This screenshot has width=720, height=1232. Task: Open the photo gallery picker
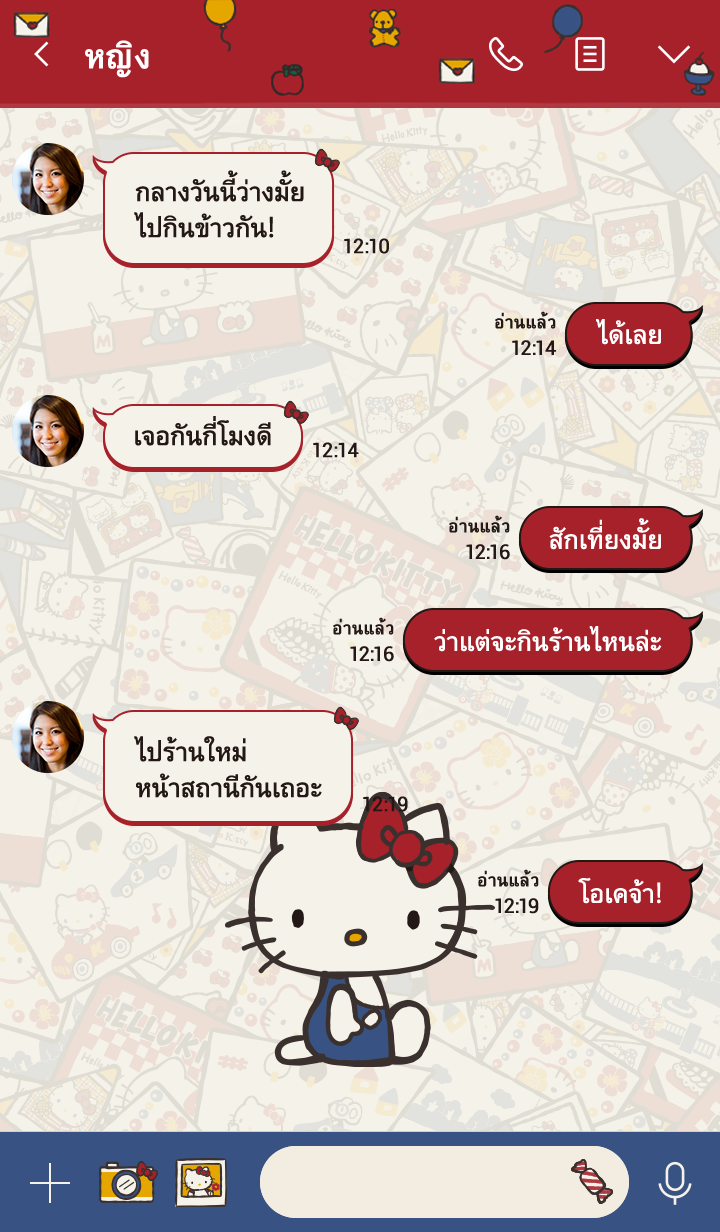point(201,1182)
